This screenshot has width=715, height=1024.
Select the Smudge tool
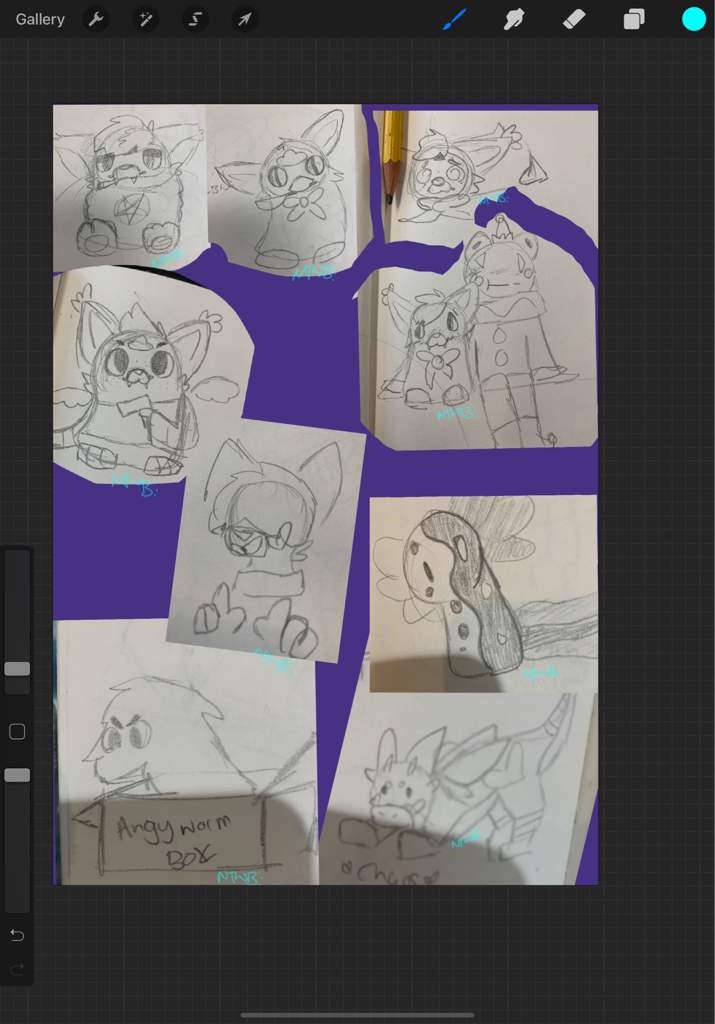[x=514, y=19]
